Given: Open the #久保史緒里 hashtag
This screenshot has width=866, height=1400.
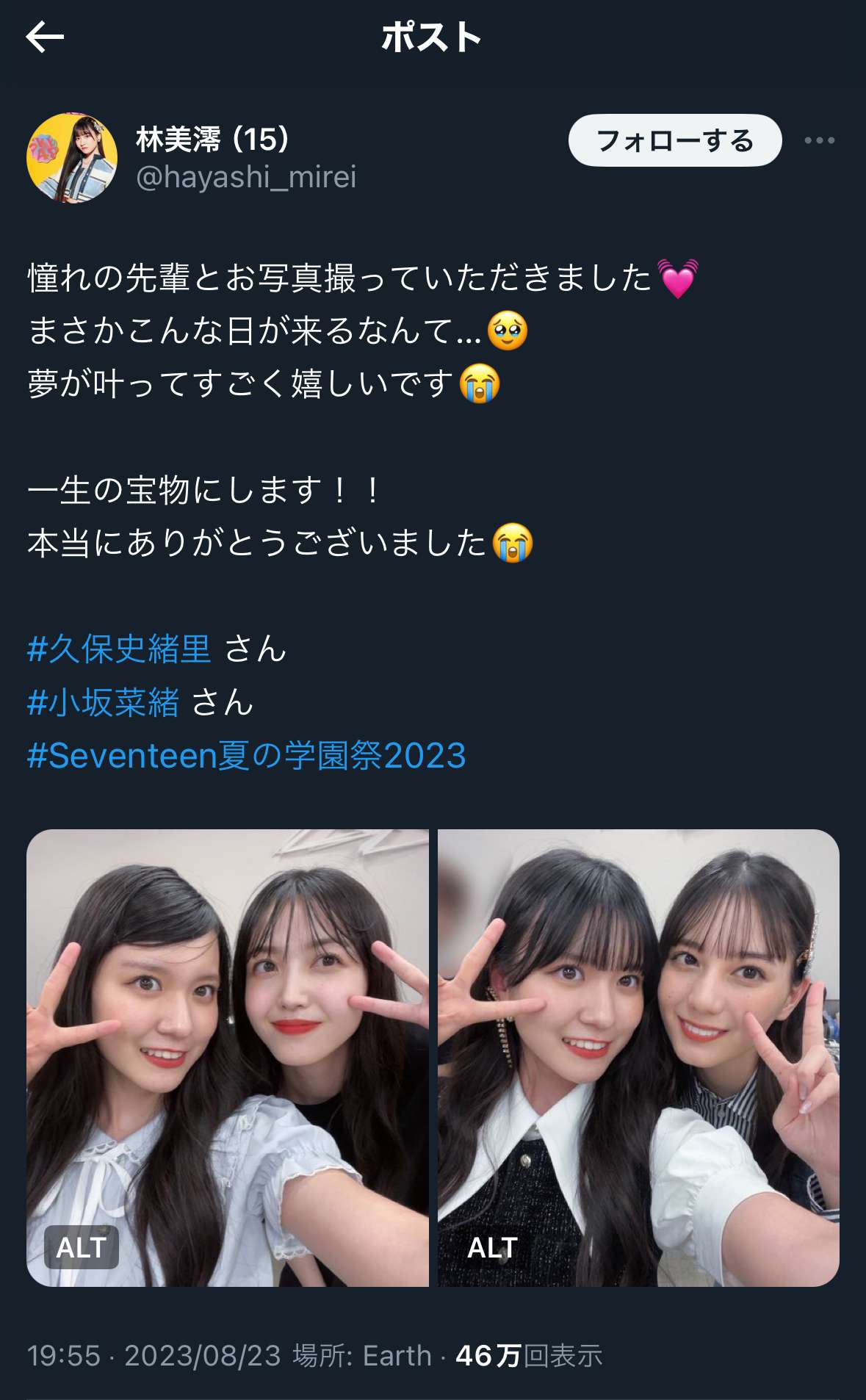Looking at the screenshot, I should point(119,649).
